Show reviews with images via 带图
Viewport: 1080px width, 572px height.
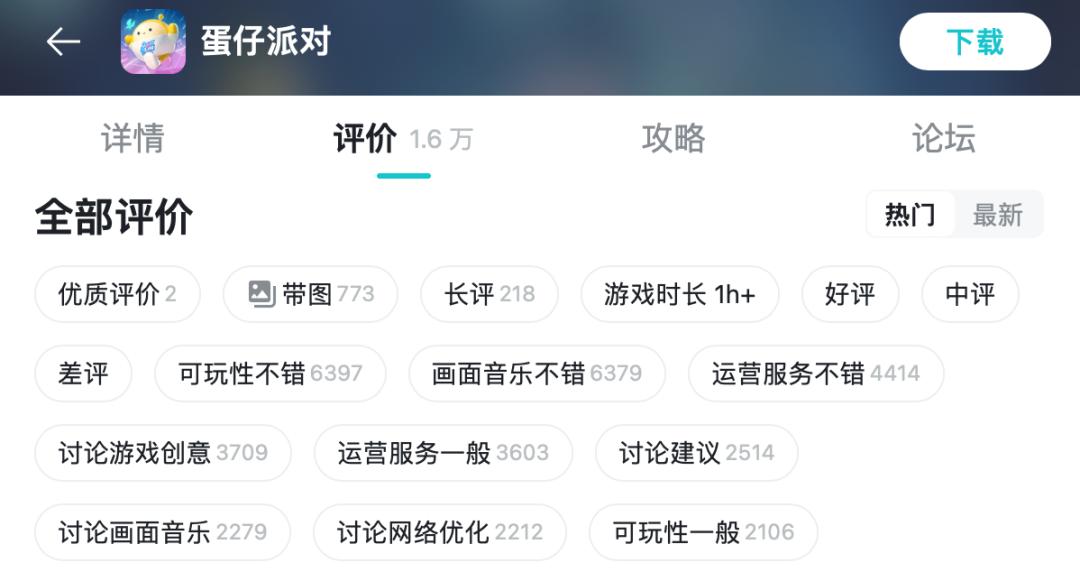click(x=310, y=294)
